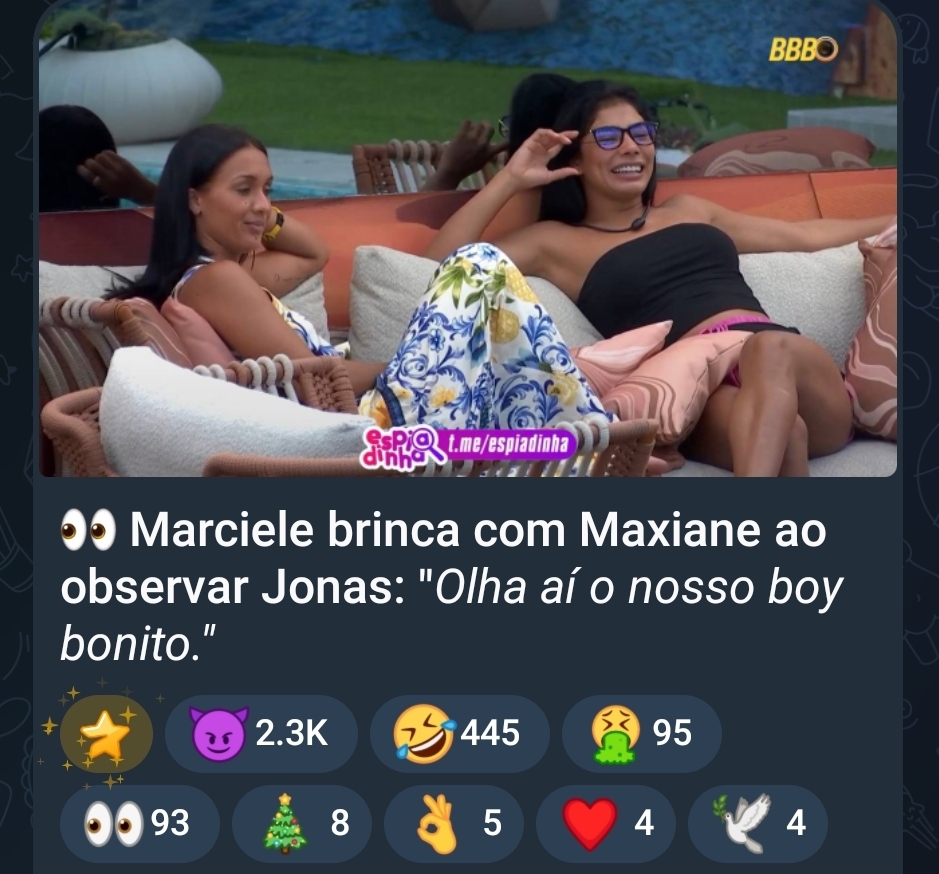React with the purple devil emoji
This screenshot has height=874, width=939.
pos(259,734)
